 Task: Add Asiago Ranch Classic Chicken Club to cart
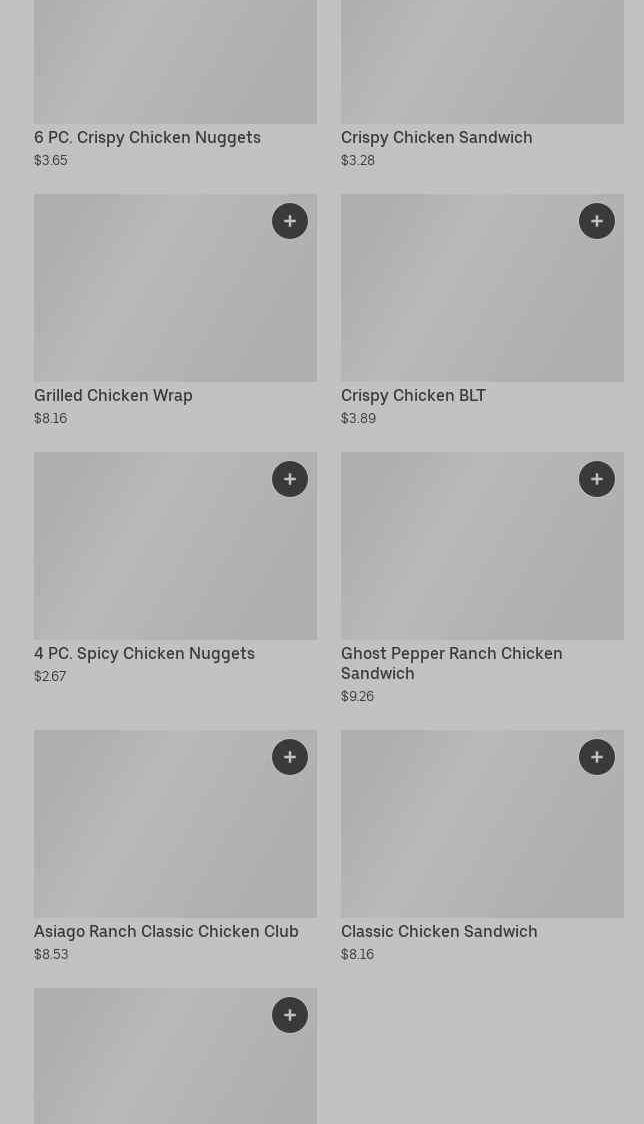[290, 757]
